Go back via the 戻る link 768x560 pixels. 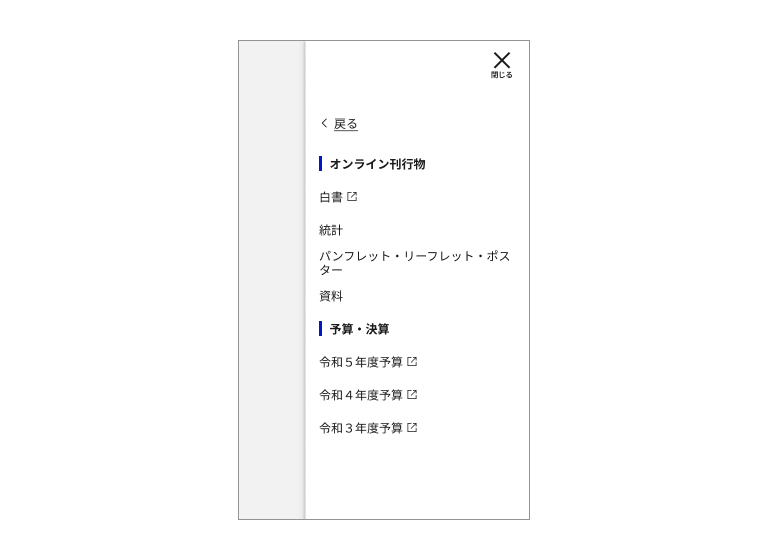[x=345, y=124]
